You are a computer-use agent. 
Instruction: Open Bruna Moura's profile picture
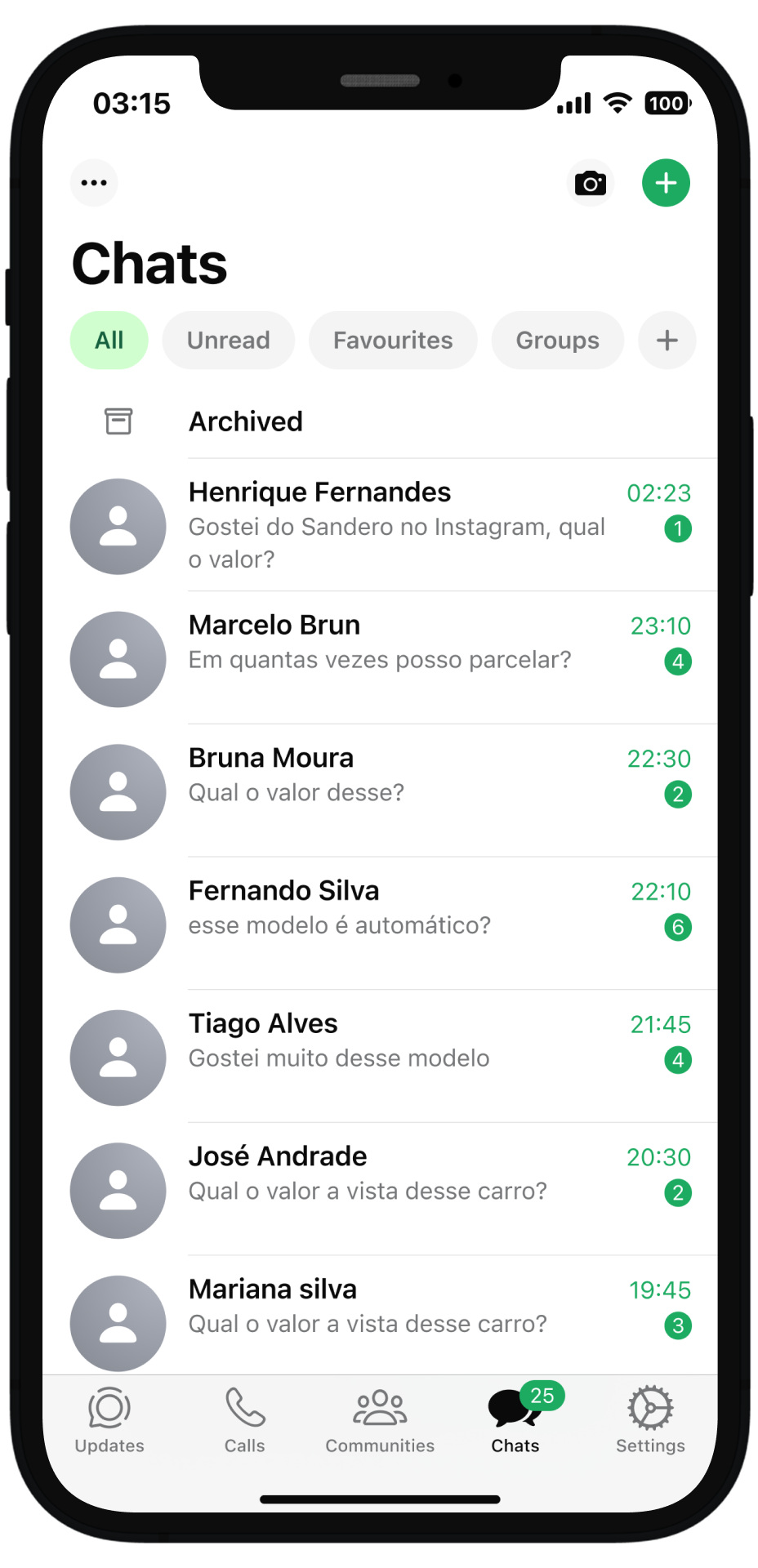[x=118, y=791]
